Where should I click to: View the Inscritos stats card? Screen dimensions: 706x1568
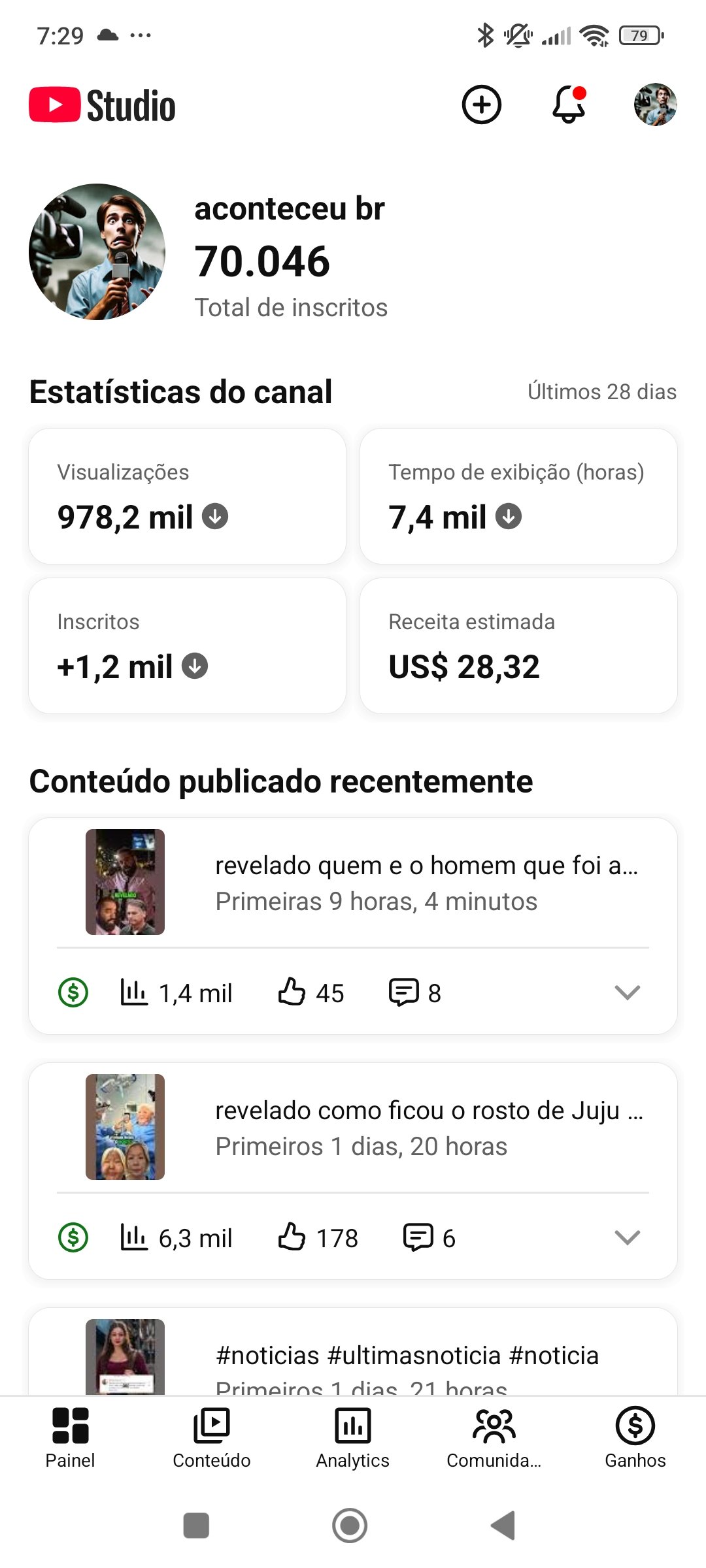point(187,645)
